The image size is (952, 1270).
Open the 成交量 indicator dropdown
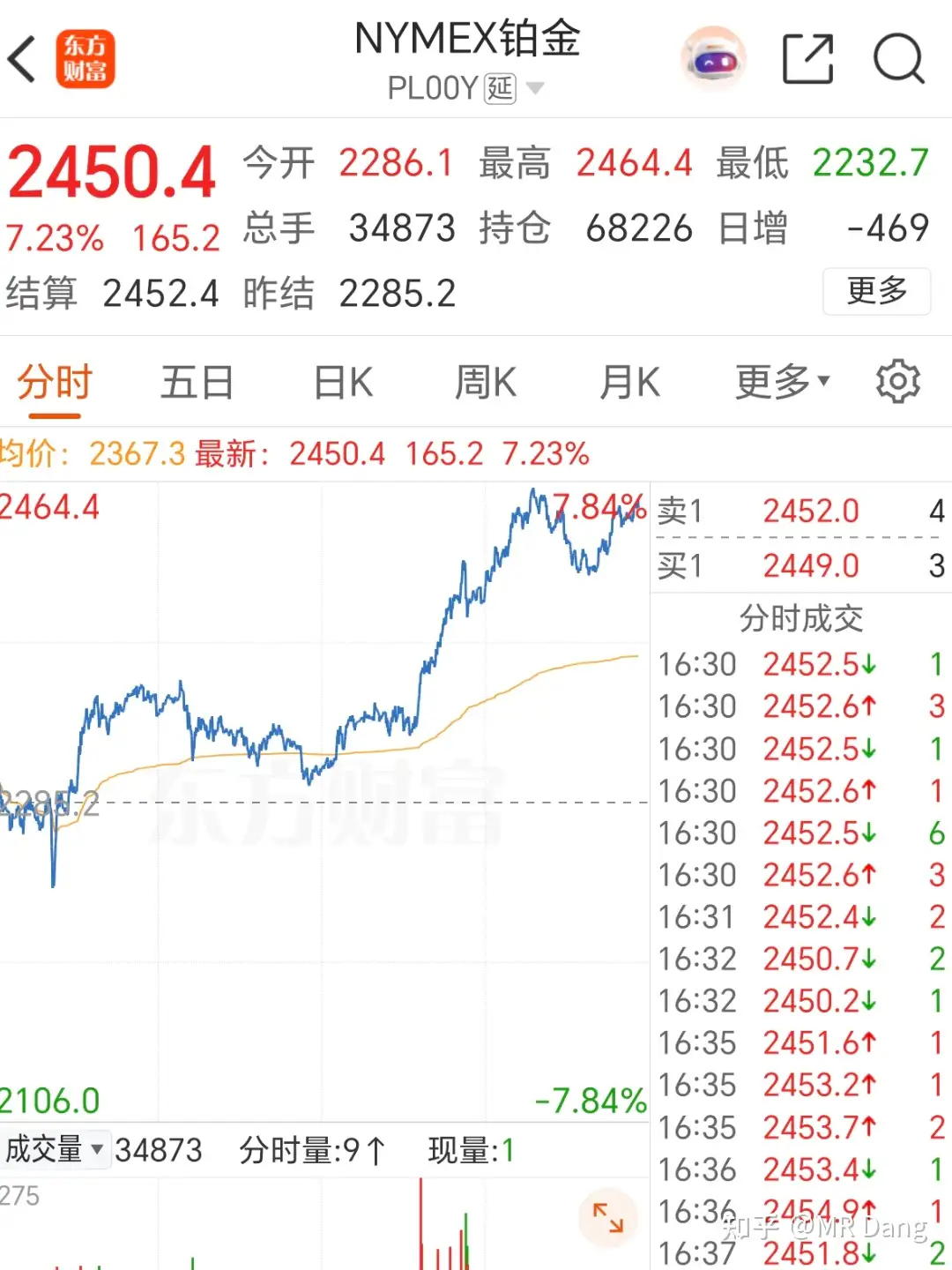click(56, 1148)
